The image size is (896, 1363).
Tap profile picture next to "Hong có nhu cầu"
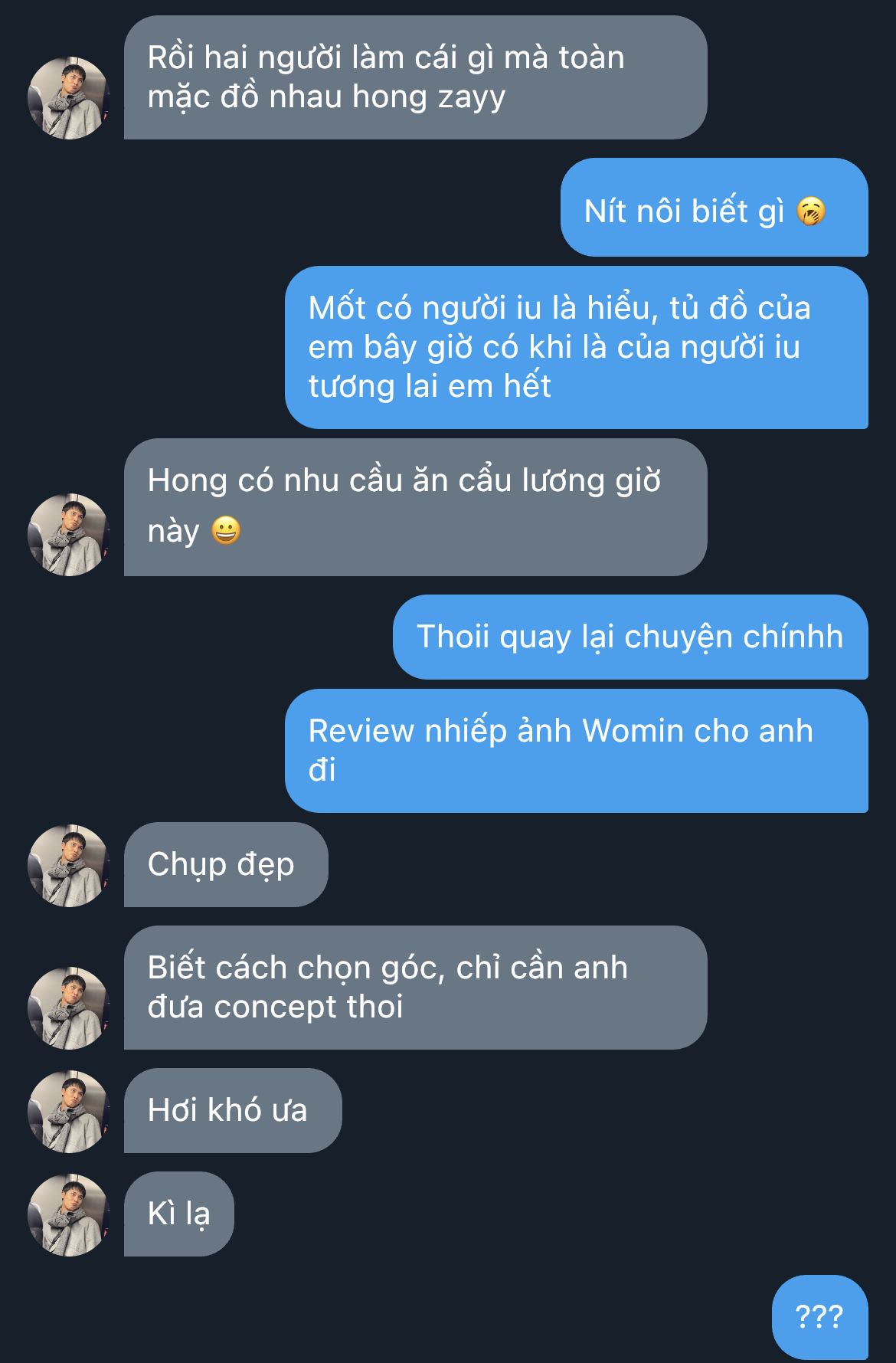coord(69,535)
